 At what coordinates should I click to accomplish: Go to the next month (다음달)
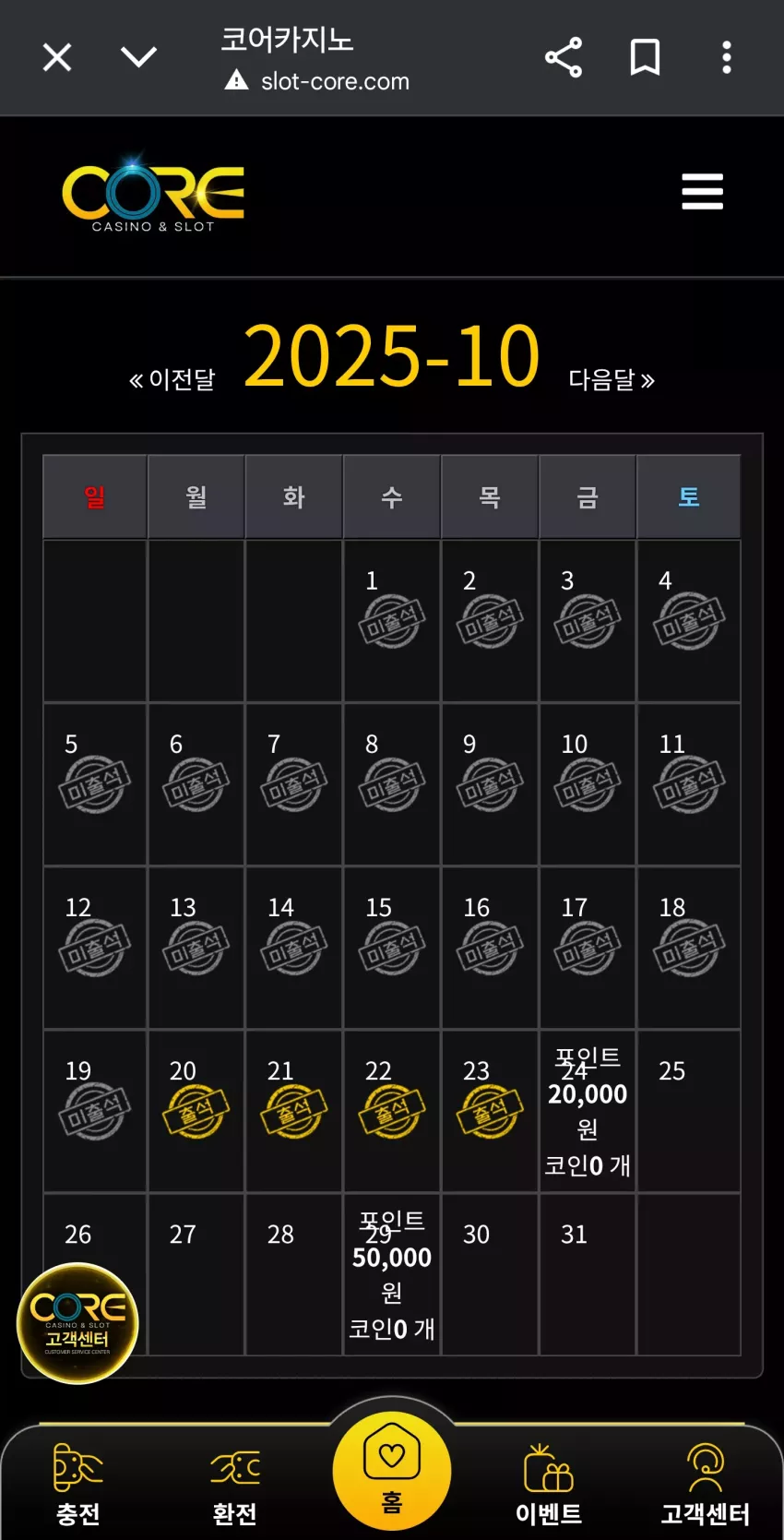coord(612,379)
